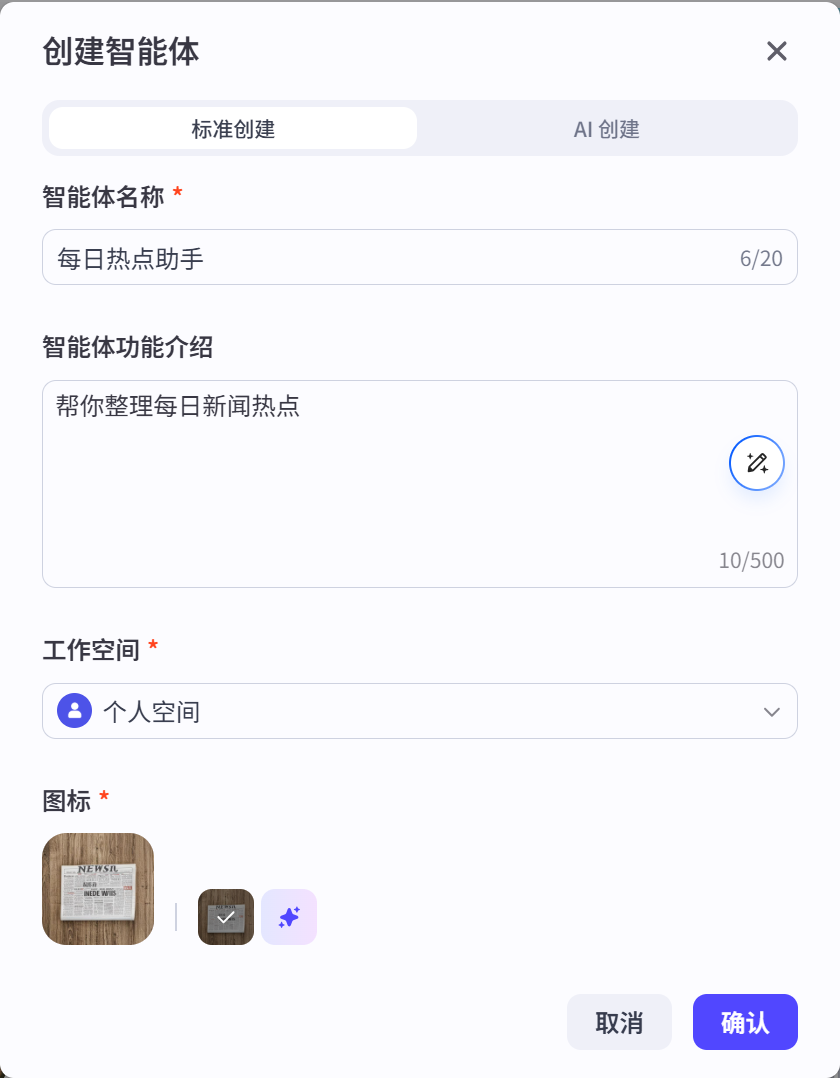The image size is (840, 1078).
Task: Tap the 智能体名称 input field
Action: [390, 258]
